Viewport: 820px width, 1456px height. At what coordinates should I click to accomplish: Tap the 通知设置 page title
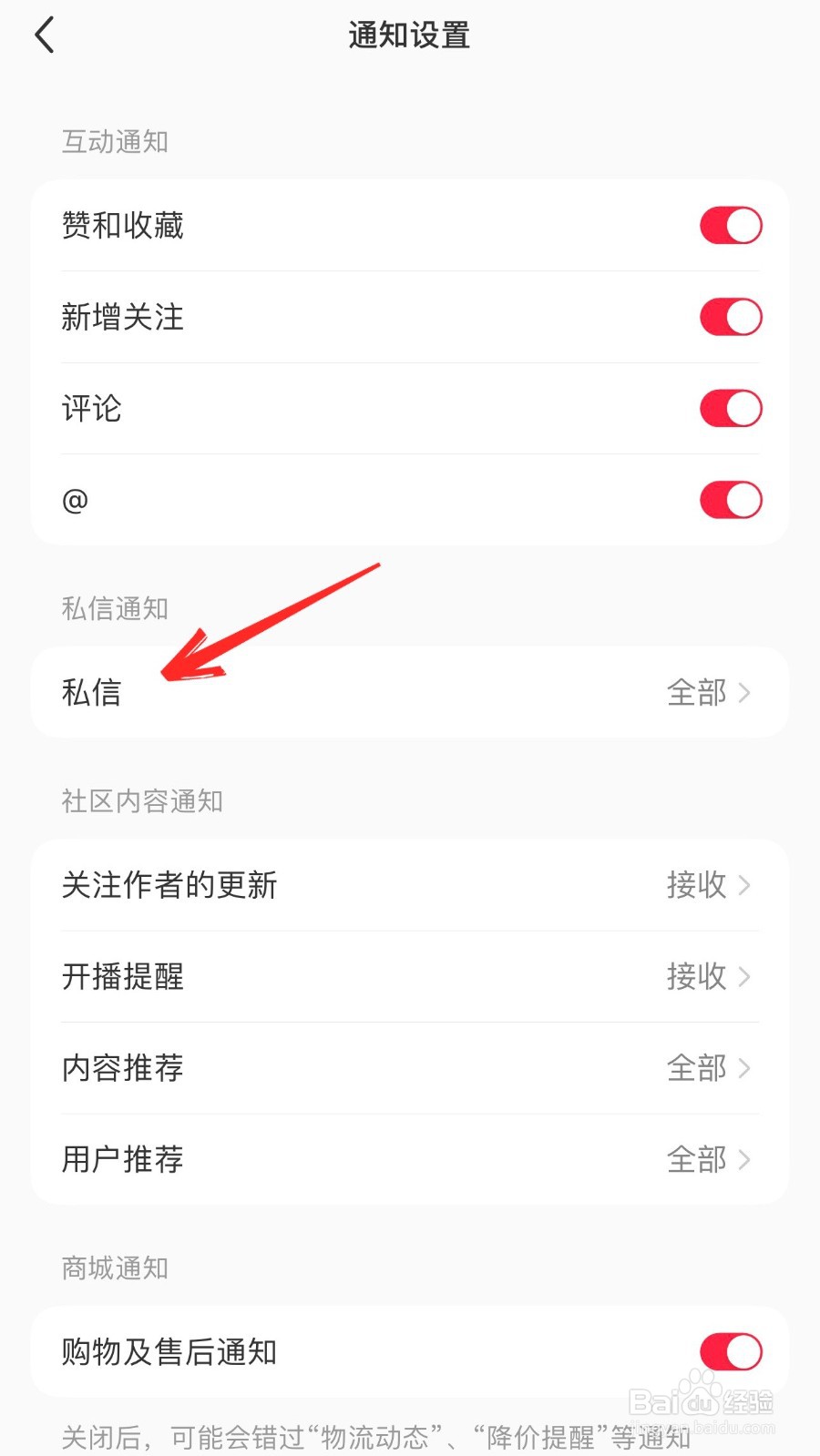point(408,35)
